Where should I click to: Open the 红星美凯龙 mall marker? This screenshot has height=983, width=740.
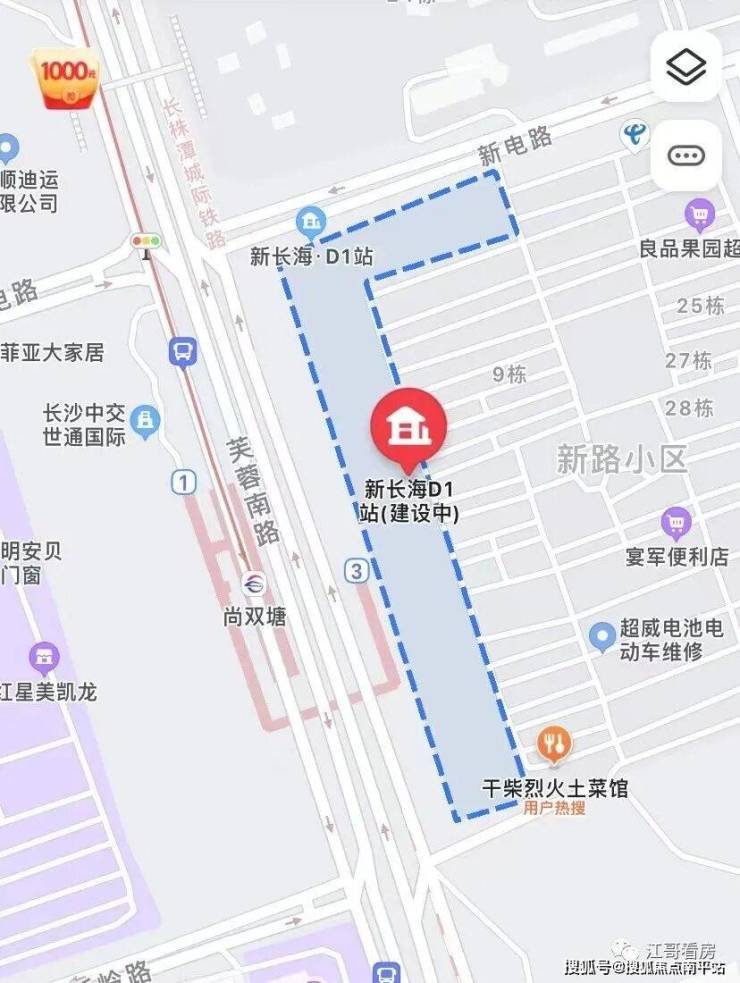[x=44, y=658]
